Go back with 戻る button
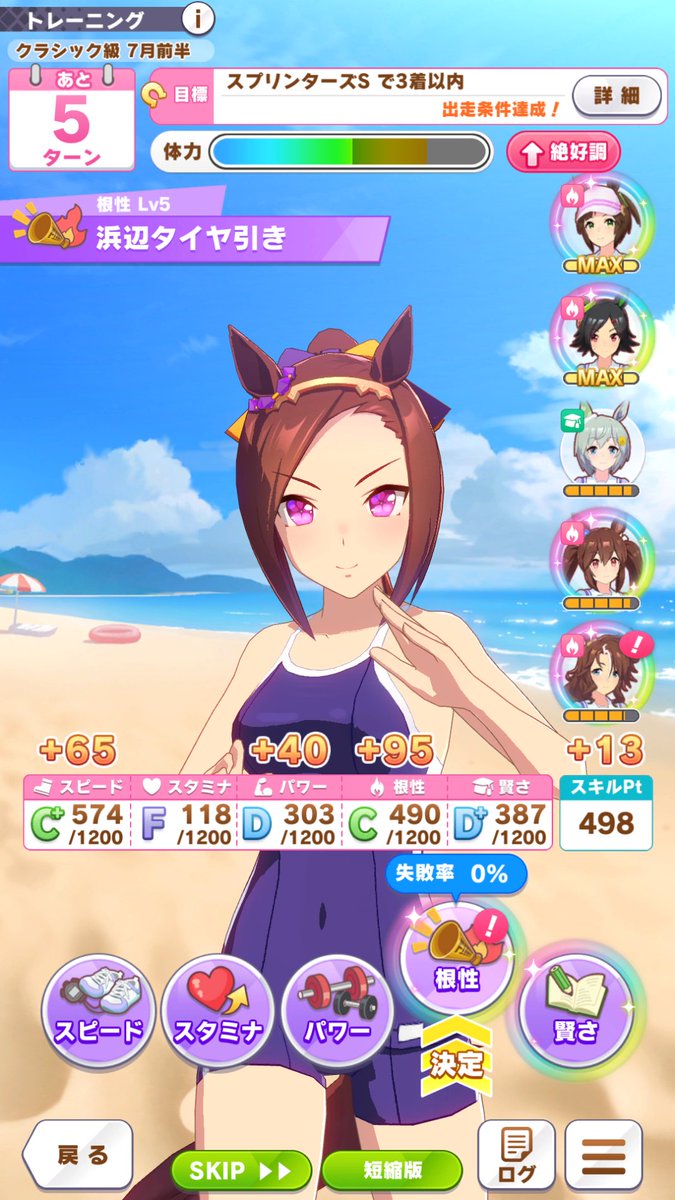 click(x=78, y=1156)
